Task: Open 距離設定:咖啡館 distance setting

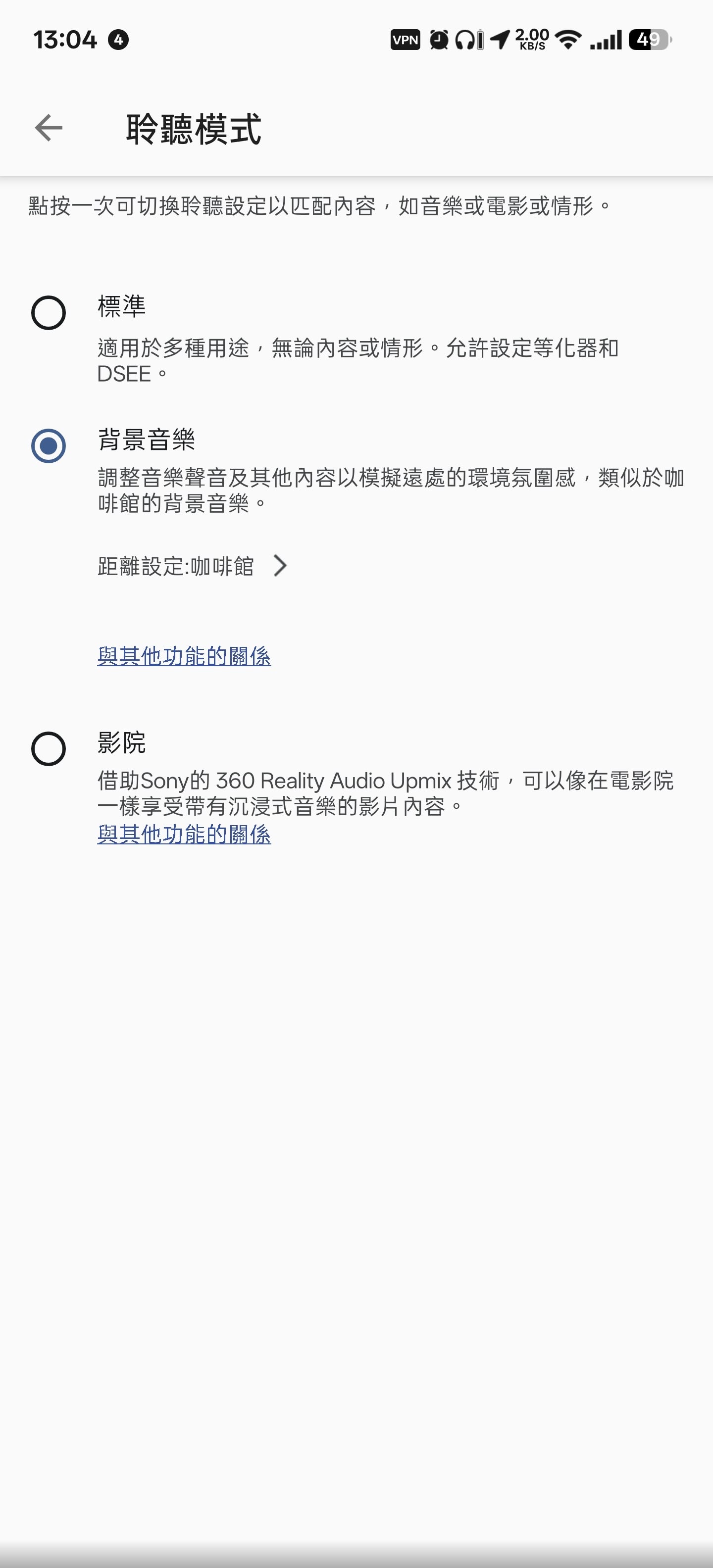Action: click(x=192, y=566)
